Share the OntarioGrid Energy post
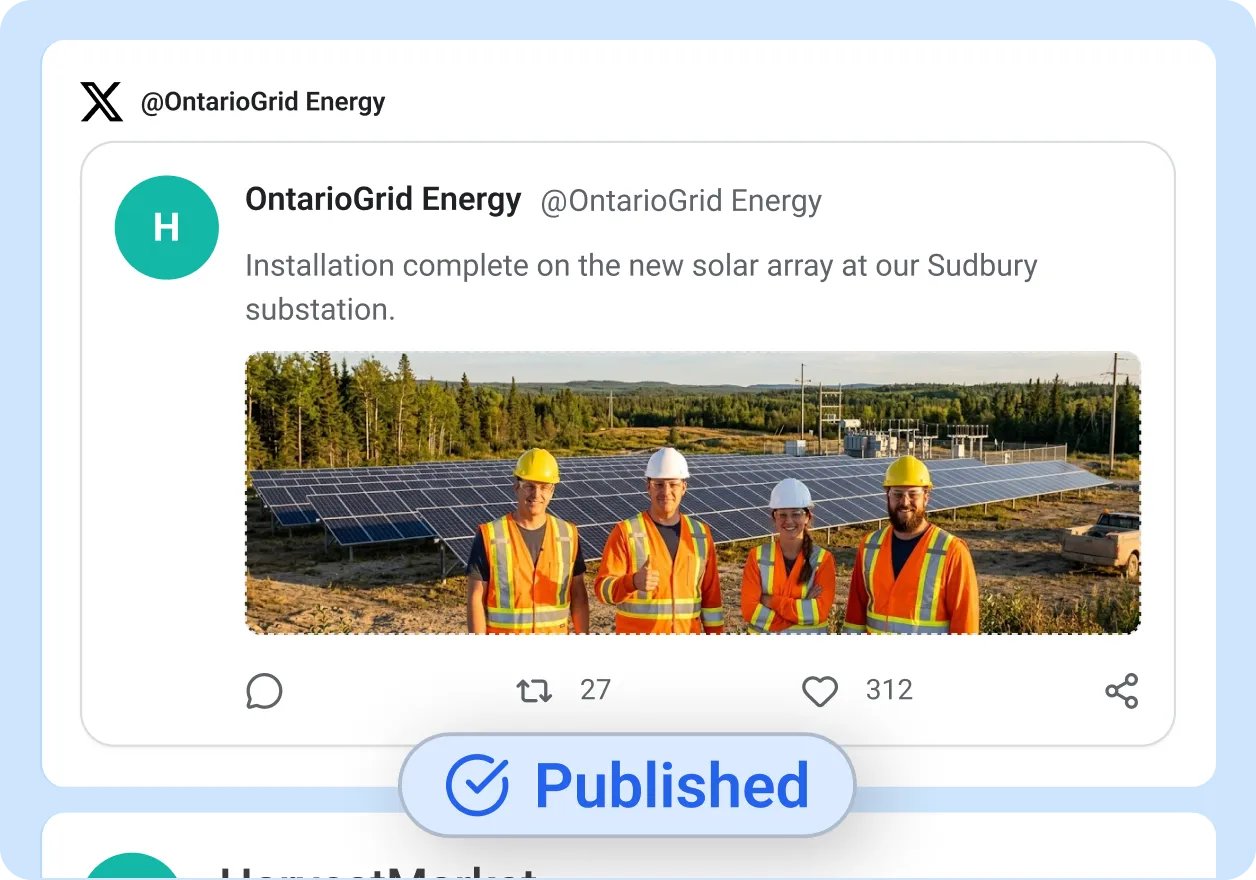This screenshot has height=880, width=1256. 1121,691
